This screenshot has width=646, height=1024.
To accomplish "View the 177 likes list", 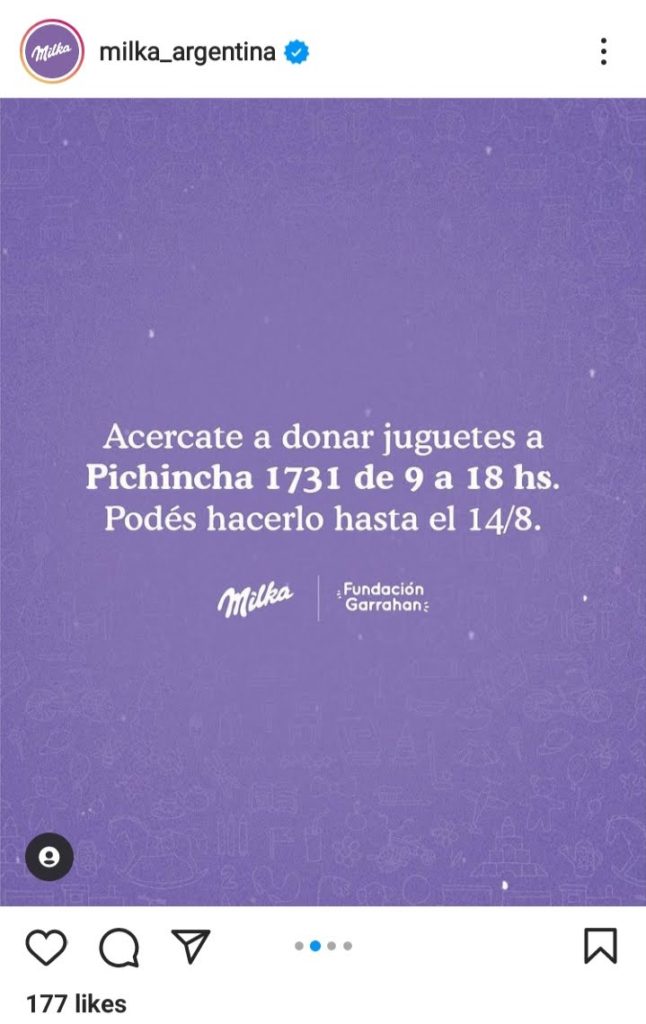I will click(x=76, y=1003).
